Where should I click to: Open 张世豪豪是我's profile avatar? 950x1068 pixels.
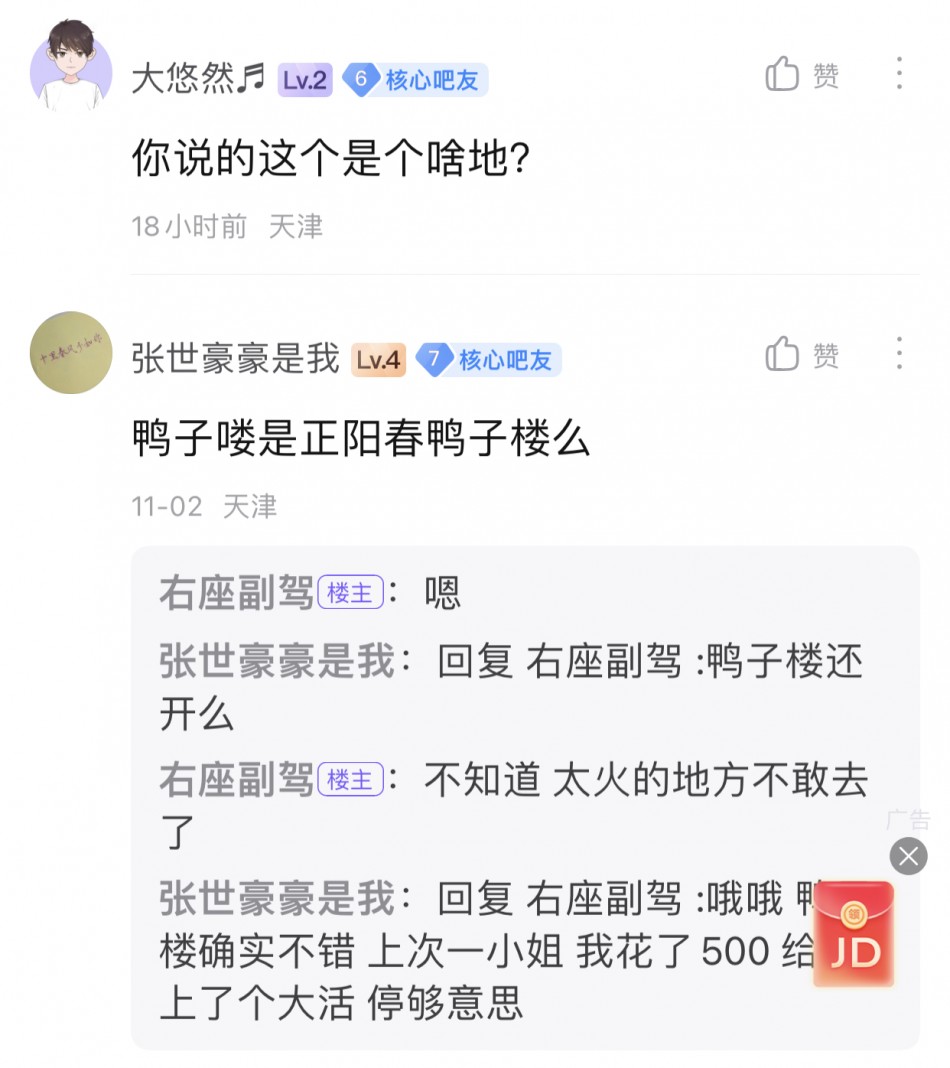(x=70, y=352)
